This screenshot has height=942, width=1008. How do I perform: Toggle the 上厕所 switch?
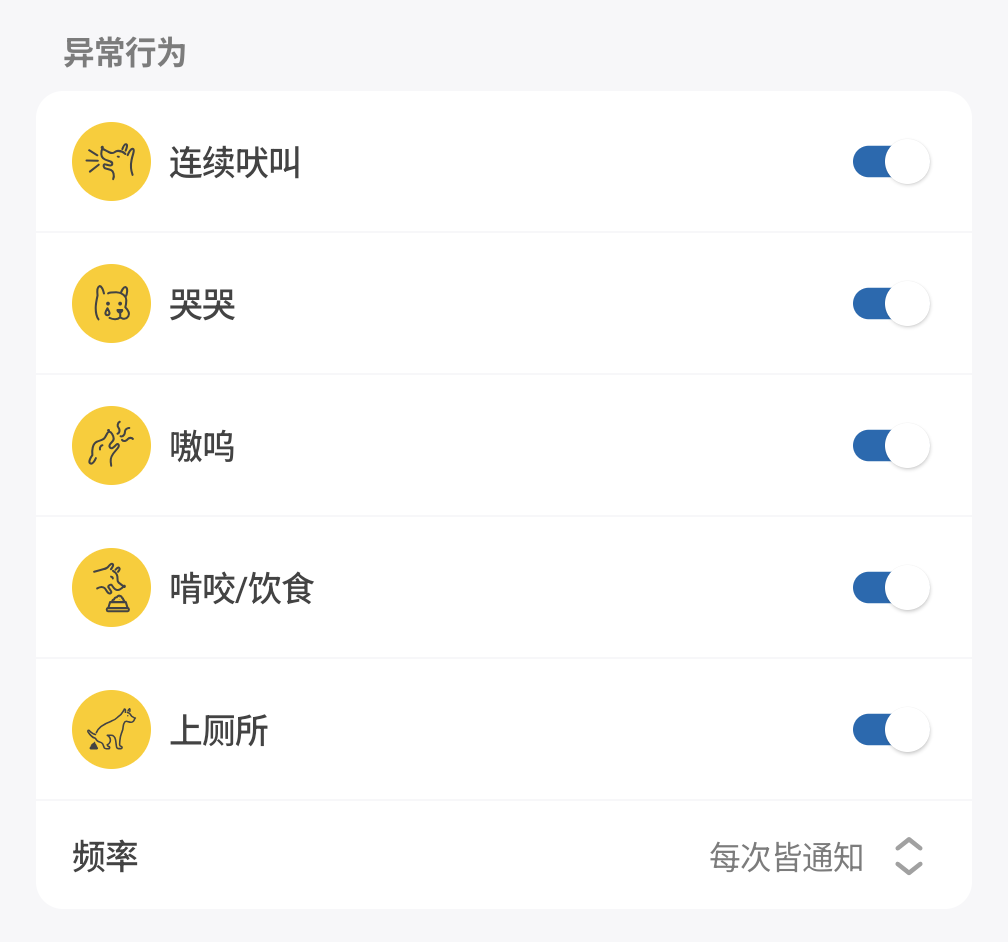890,730
